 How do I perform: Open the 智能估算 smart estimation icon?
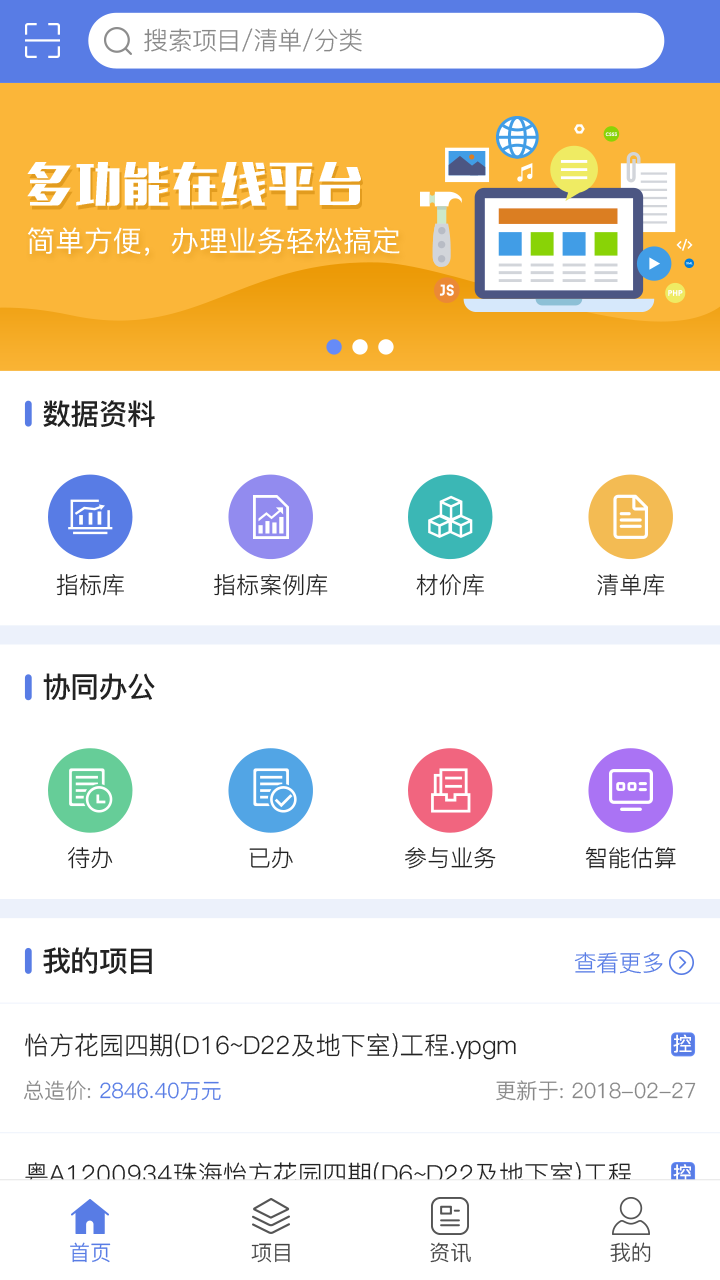coord(630,790)
